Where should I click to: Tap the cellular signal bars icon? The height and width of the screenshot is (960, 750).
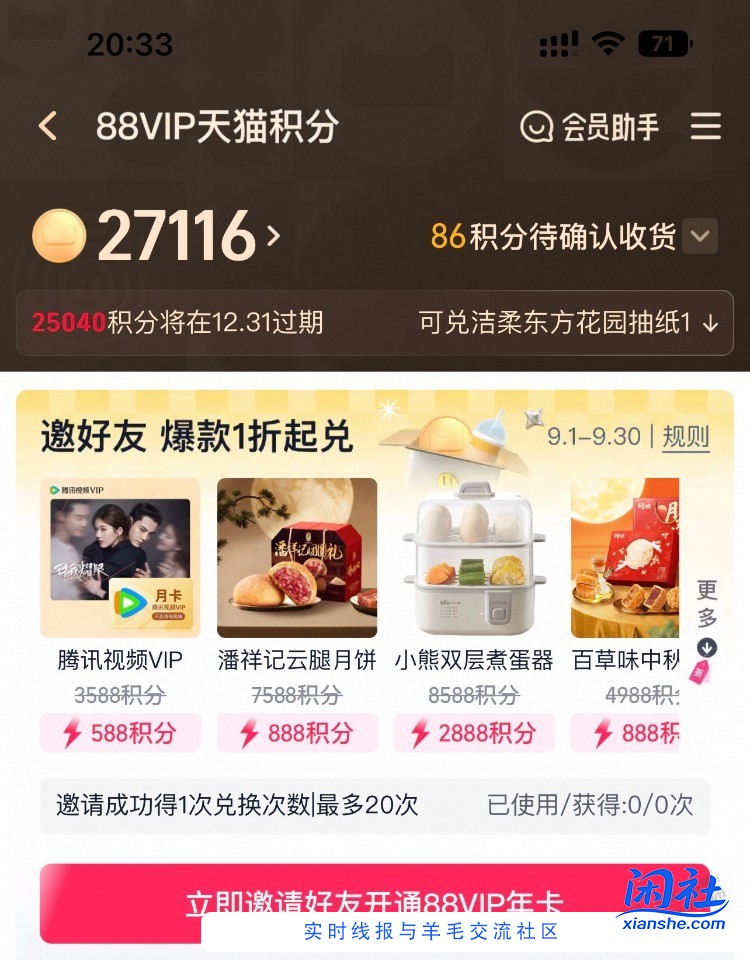coord(558,43)
